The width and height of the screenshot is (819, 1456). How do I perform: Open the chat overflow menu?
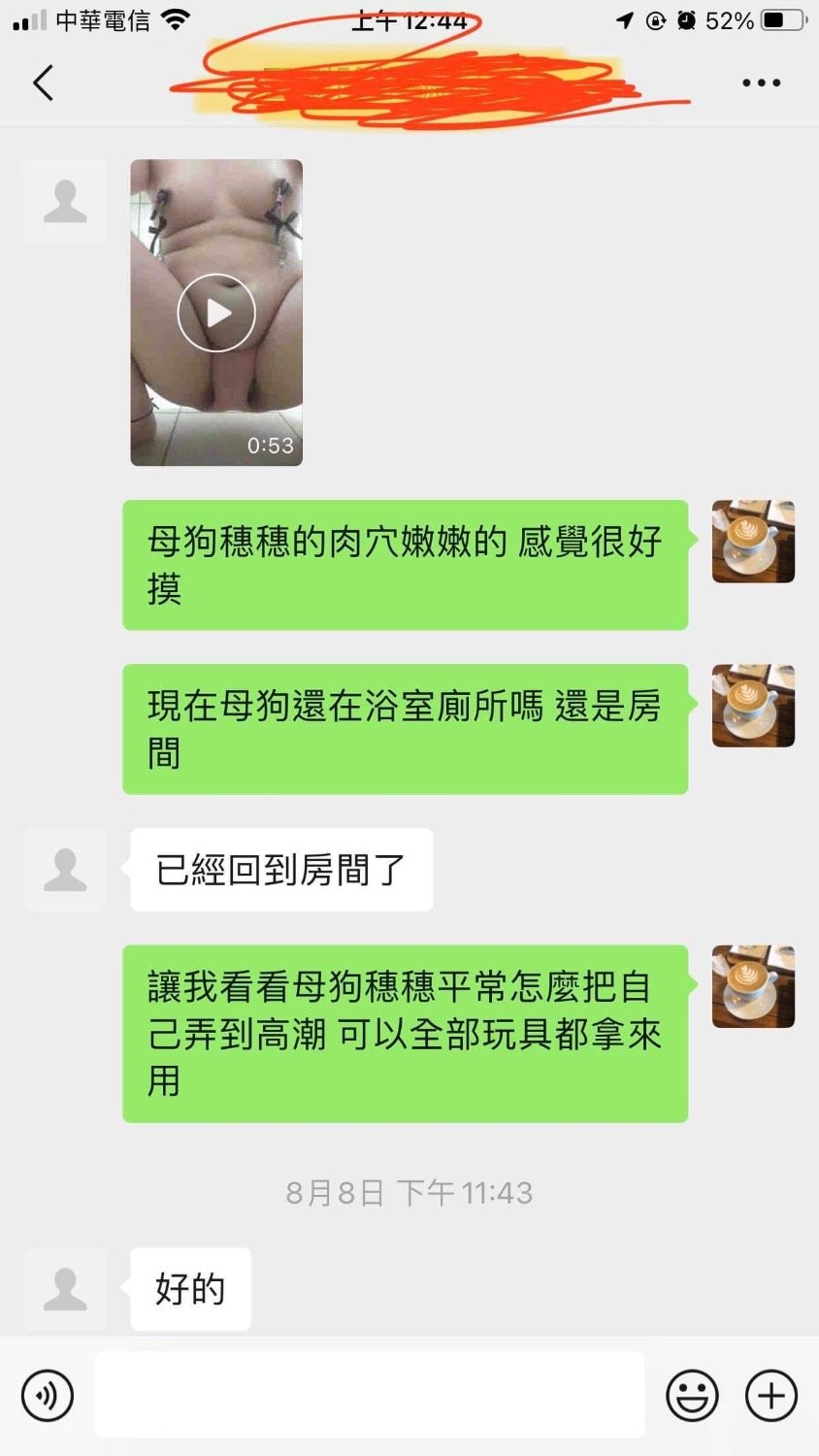761,83
